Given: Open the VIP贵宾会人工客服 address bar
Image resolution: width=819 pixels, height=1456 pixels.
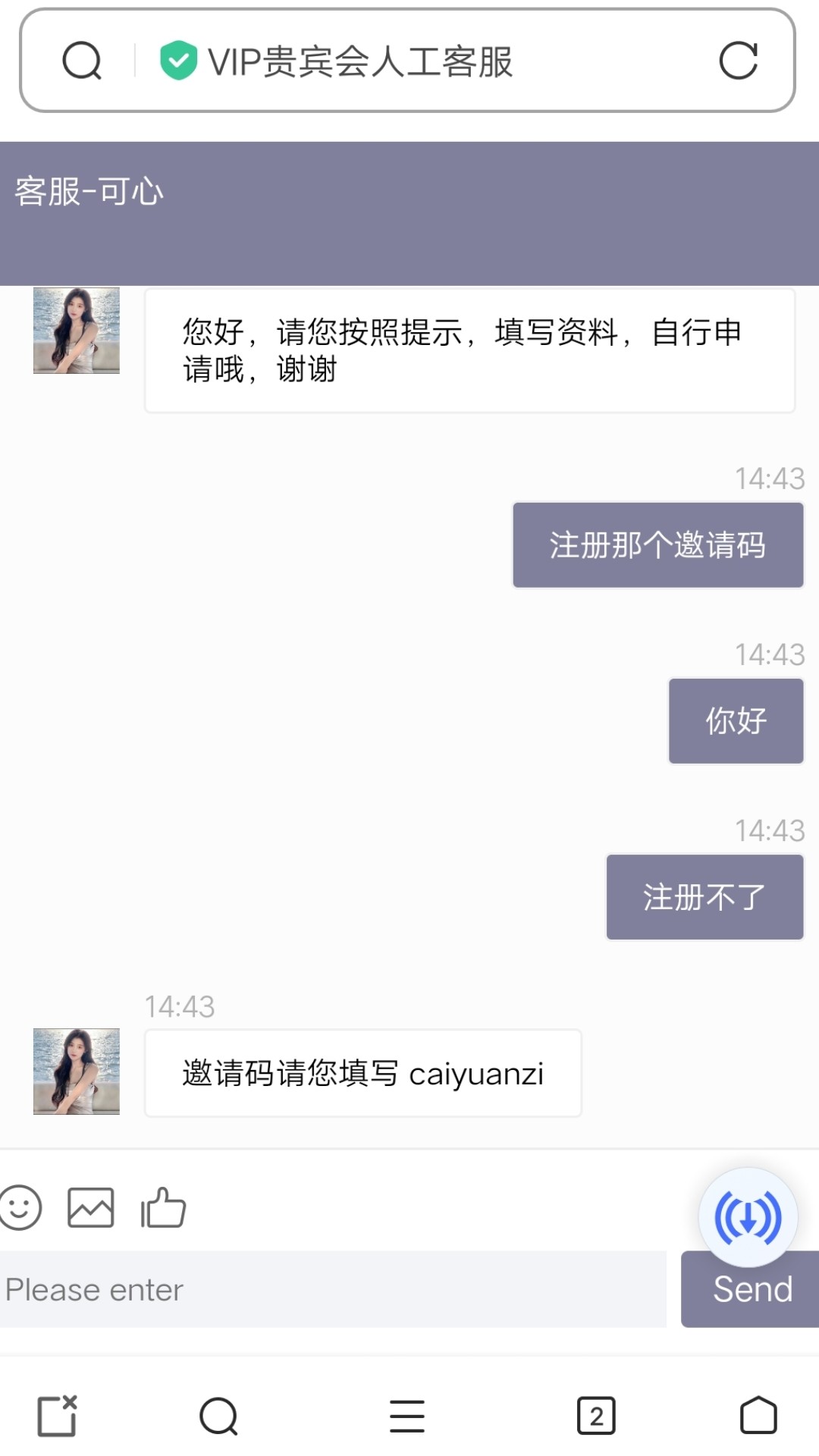Looking at the screenshot, I should (x=360, y=61).
